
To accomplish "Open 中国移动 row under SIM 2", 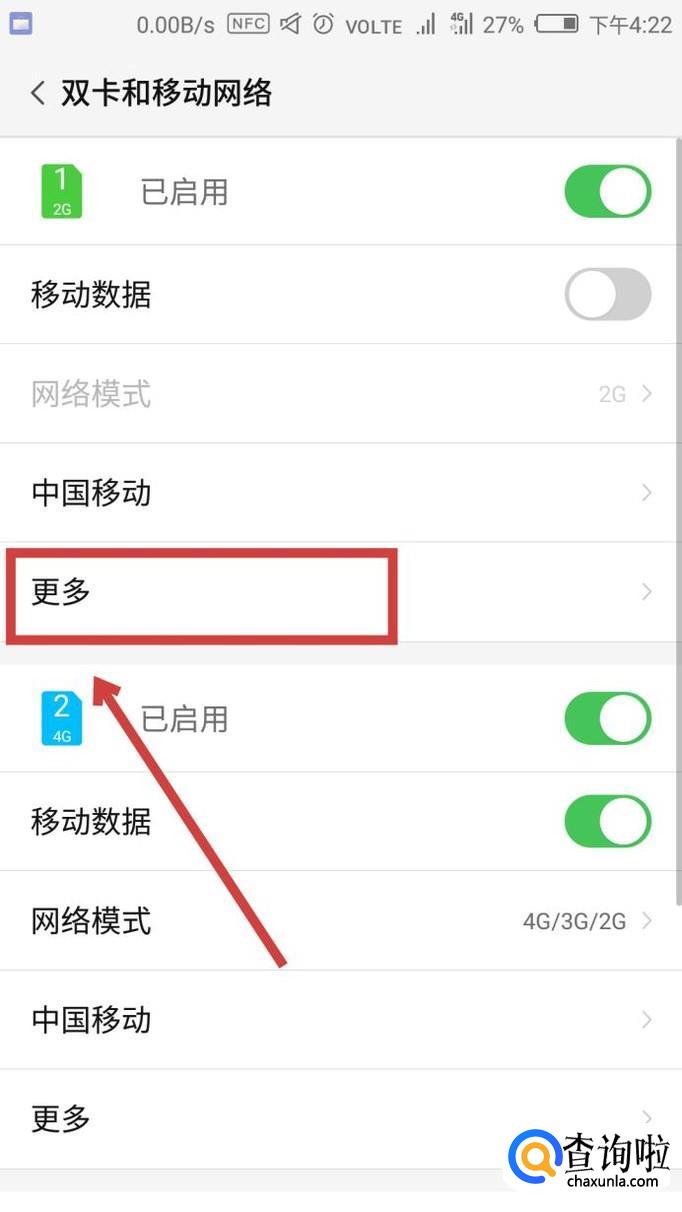I will tap(340, 1020).
